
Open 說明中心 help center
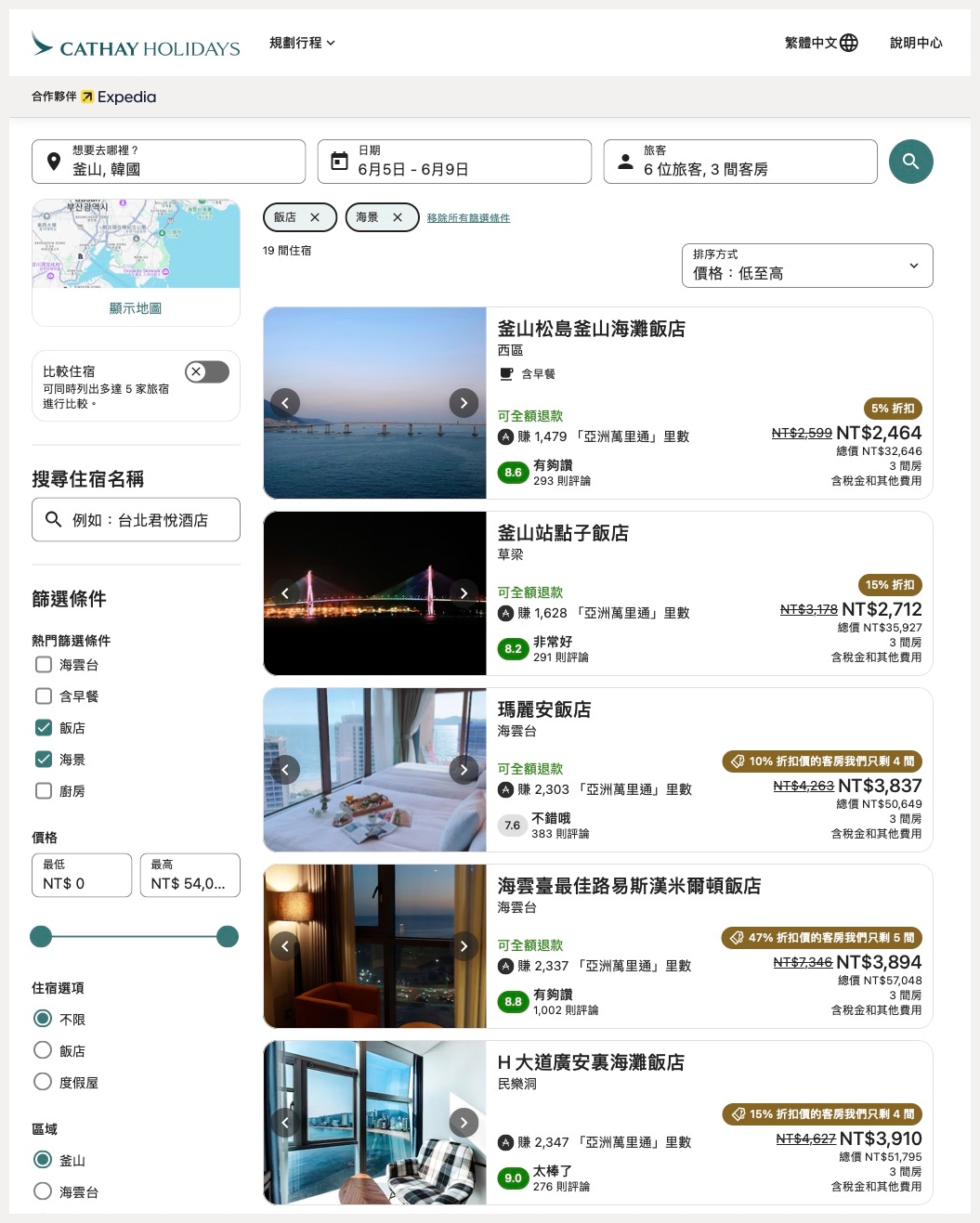point(915,43)
